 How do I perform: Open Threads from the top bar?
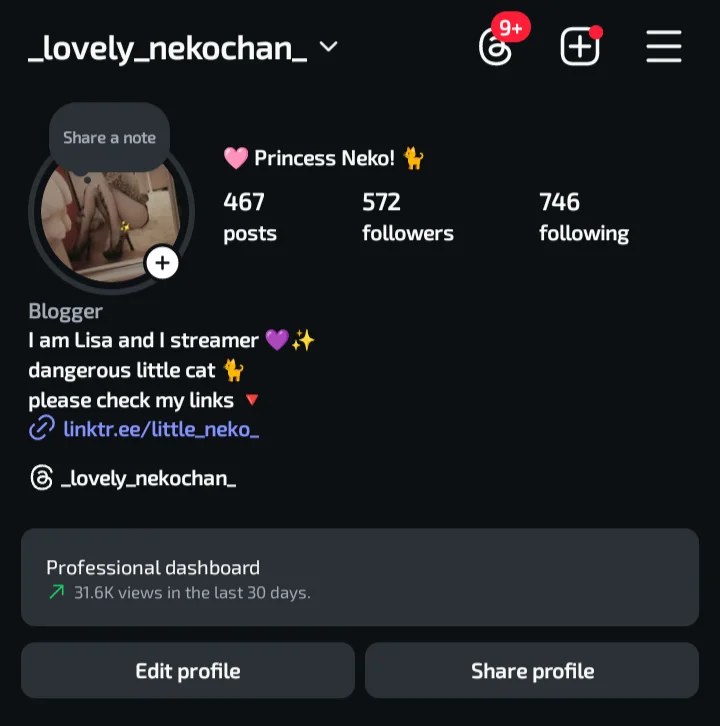tap(495, 47)
